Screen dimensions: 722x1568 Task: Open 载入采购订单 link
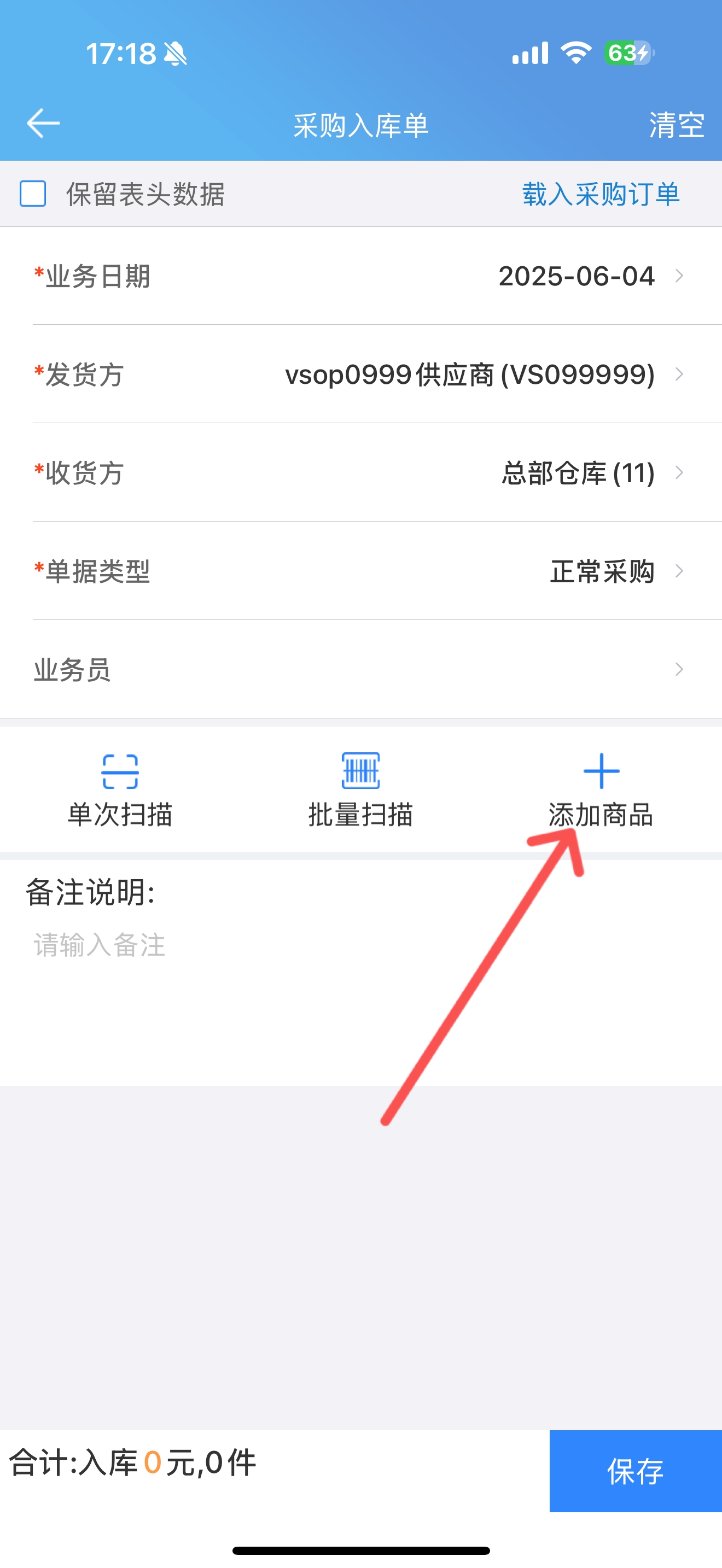(x=601, y=194)
